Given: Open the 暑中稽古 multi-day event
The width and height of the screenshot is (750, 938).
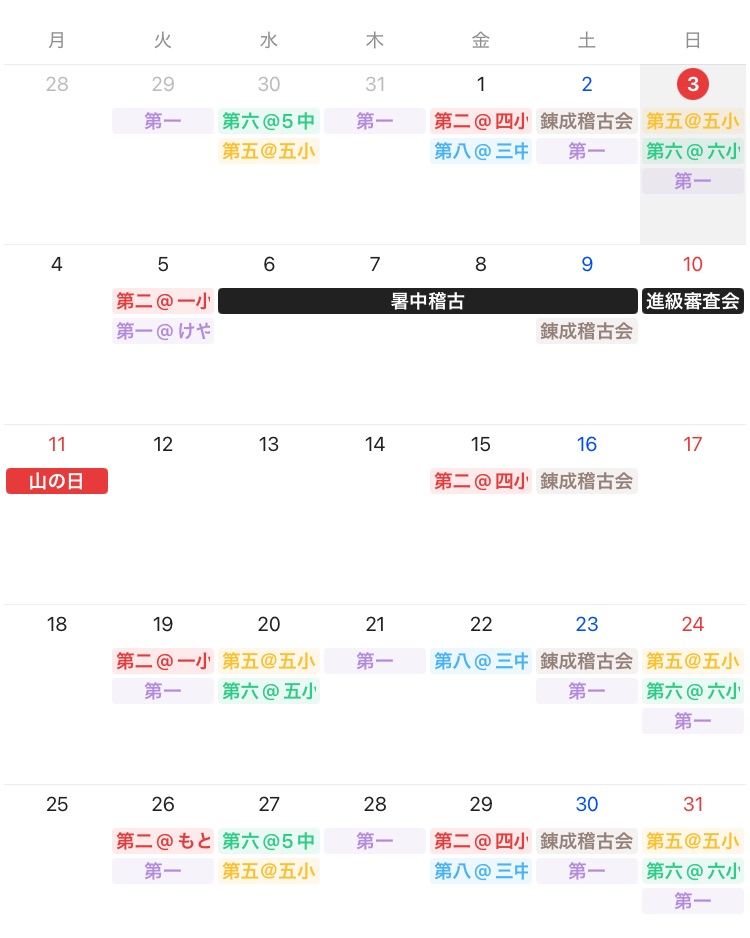Looking at the screenshot, I should click(427, 301).
